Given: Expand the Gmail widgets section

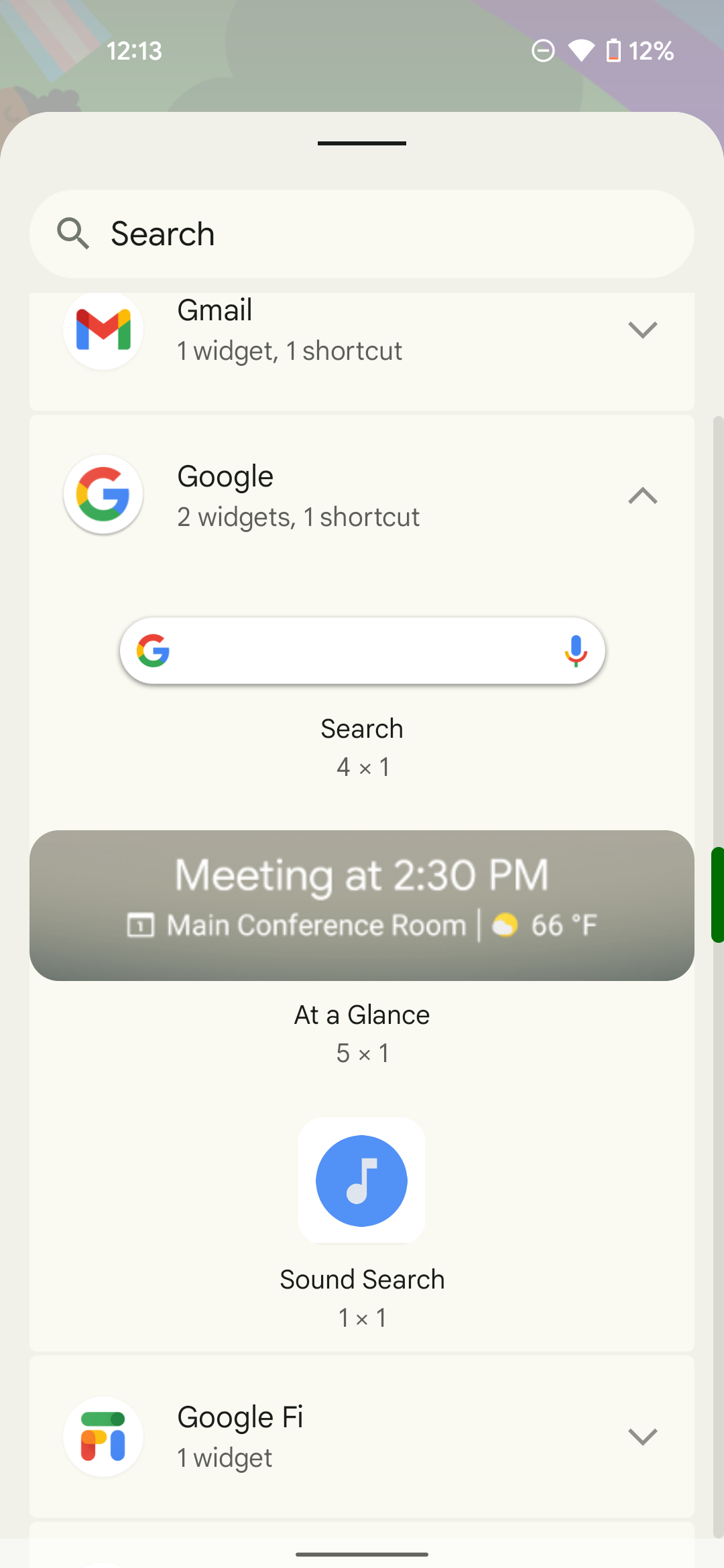Looking at the screenshot, I should (642, 329).
